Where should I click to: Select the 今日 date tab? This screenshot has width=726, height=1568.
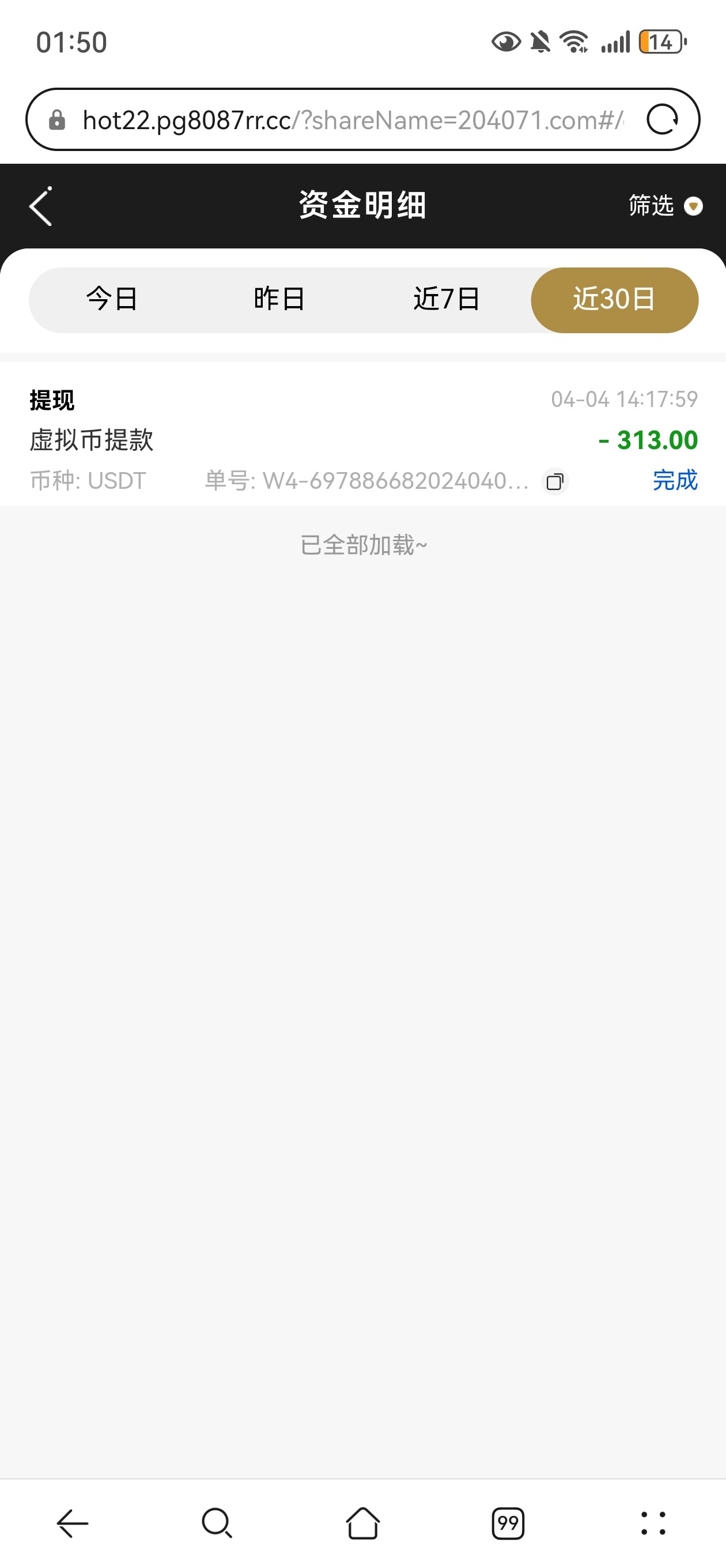[x=112, y=299]
